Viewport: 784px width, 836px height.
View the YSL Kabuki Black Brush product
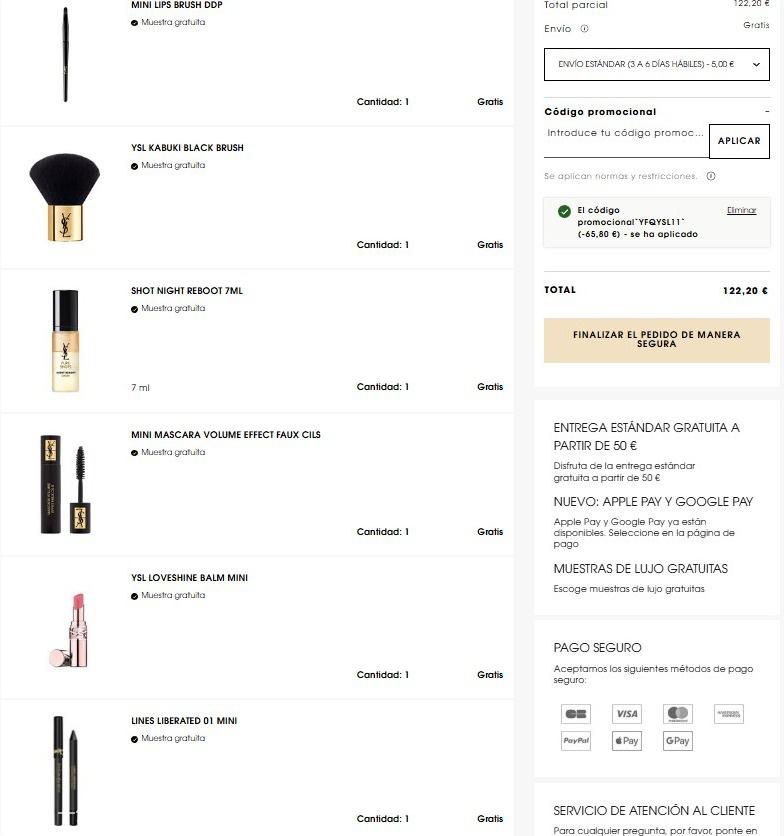coord(187,148)
